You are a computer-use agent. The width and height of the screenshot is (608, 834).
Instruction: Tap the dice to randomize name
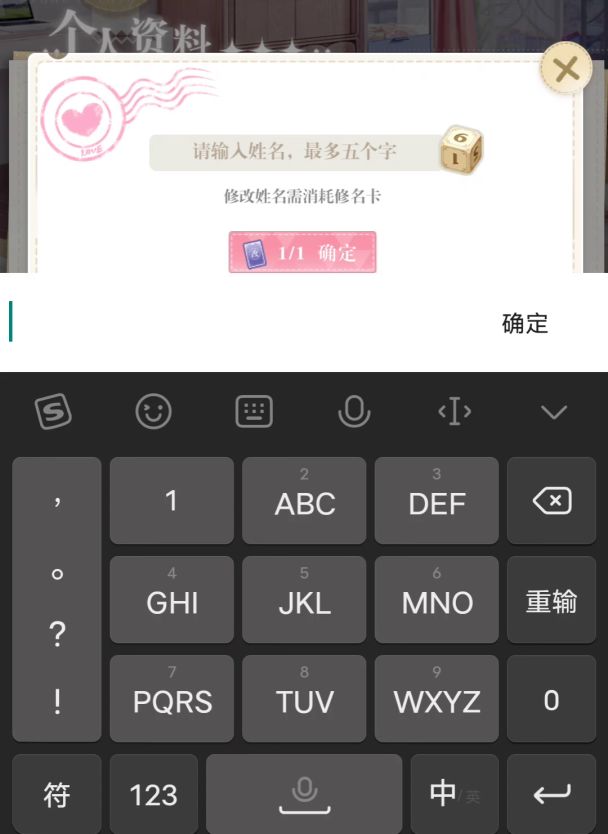click(461, 152)
